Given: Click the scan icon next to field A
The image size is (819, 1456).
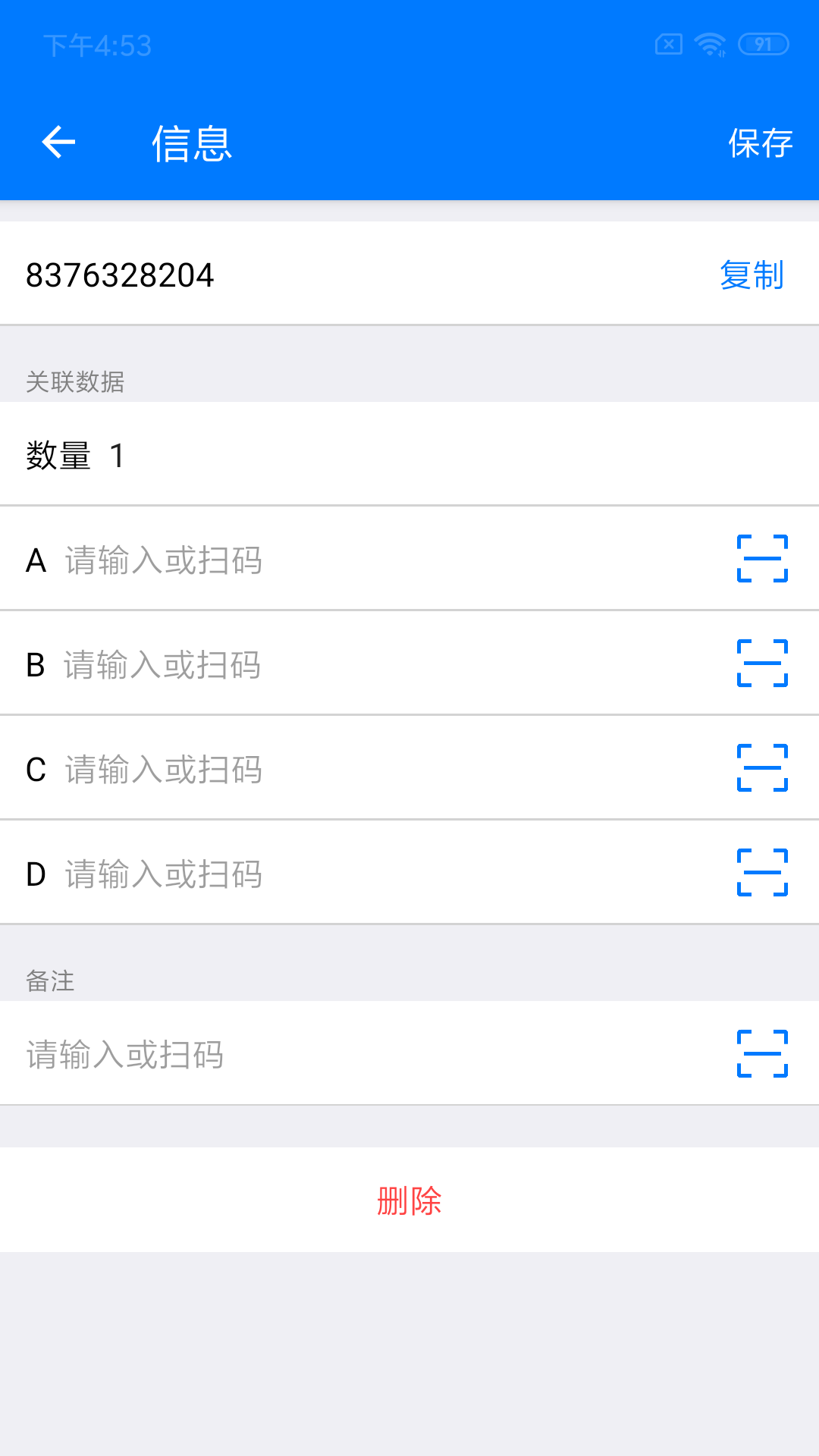Looking at the screenshot, I should pos(761,560).
